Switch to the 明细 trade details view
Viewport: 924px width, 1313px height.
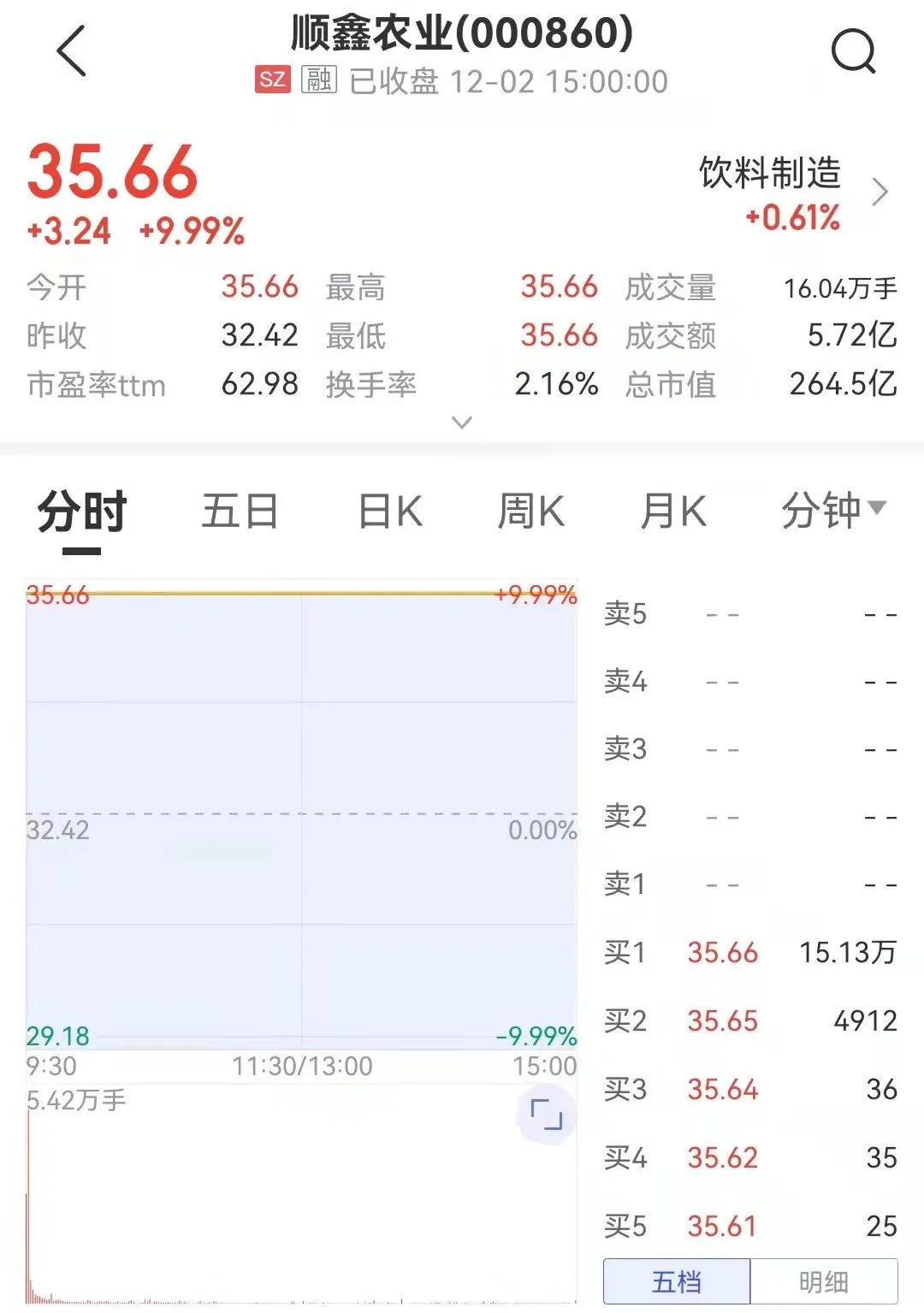823,1281
